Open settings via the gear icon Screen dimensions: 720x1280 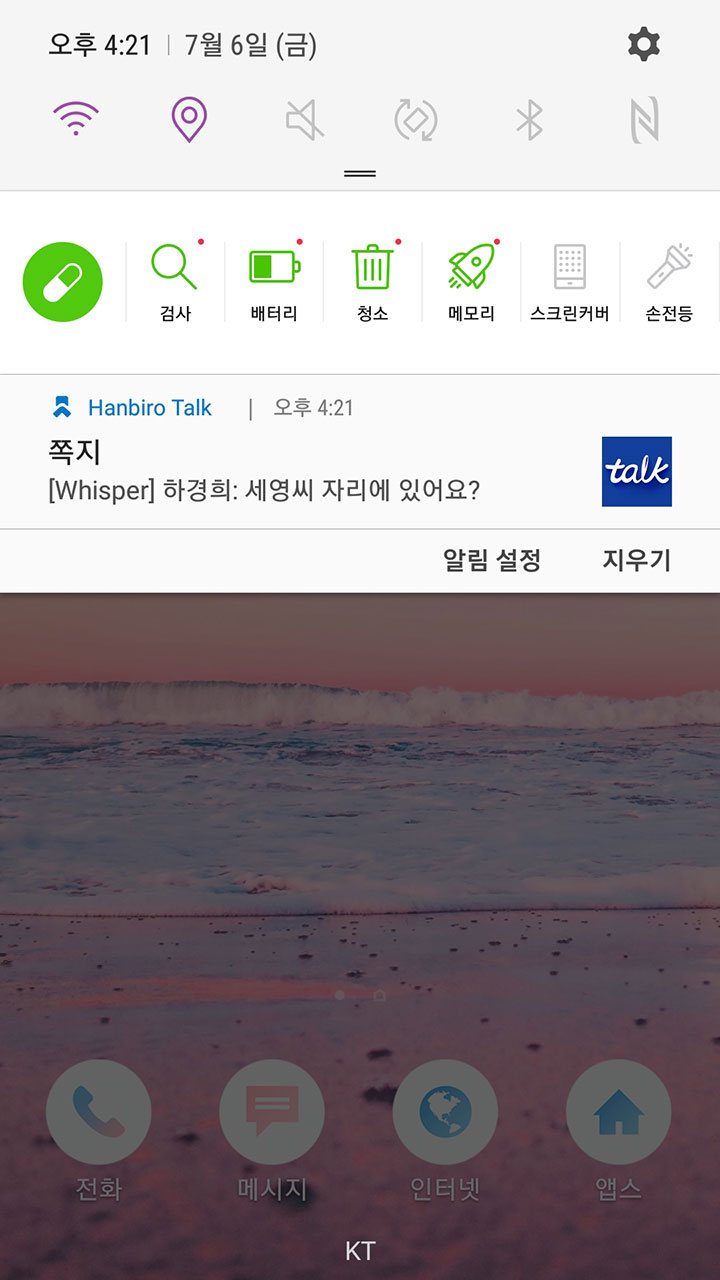click(x=643, y=44)
